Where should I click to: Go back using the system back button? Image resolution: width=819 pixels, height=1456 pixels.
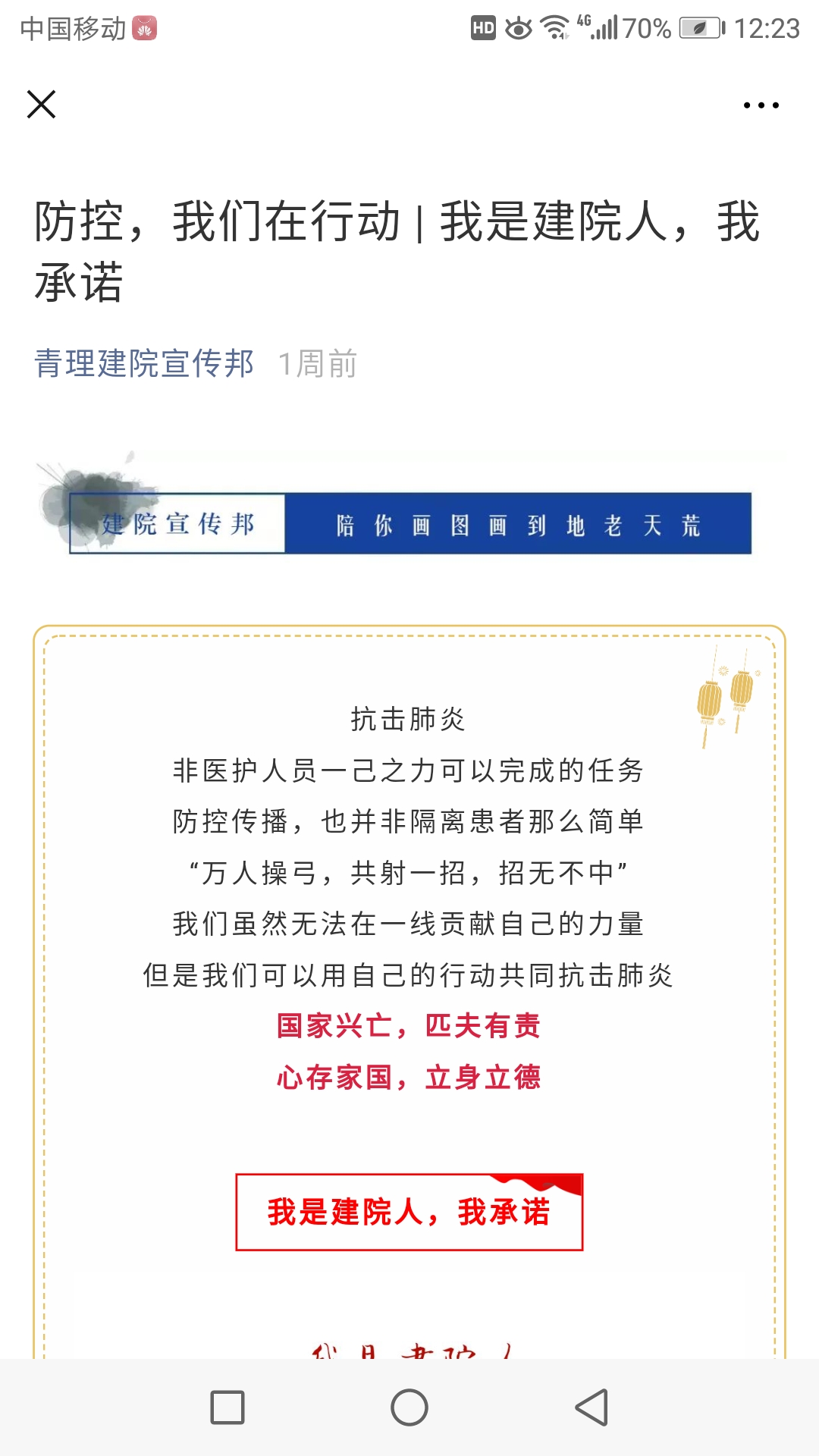pyautogui.click(x=591, y=1407)
